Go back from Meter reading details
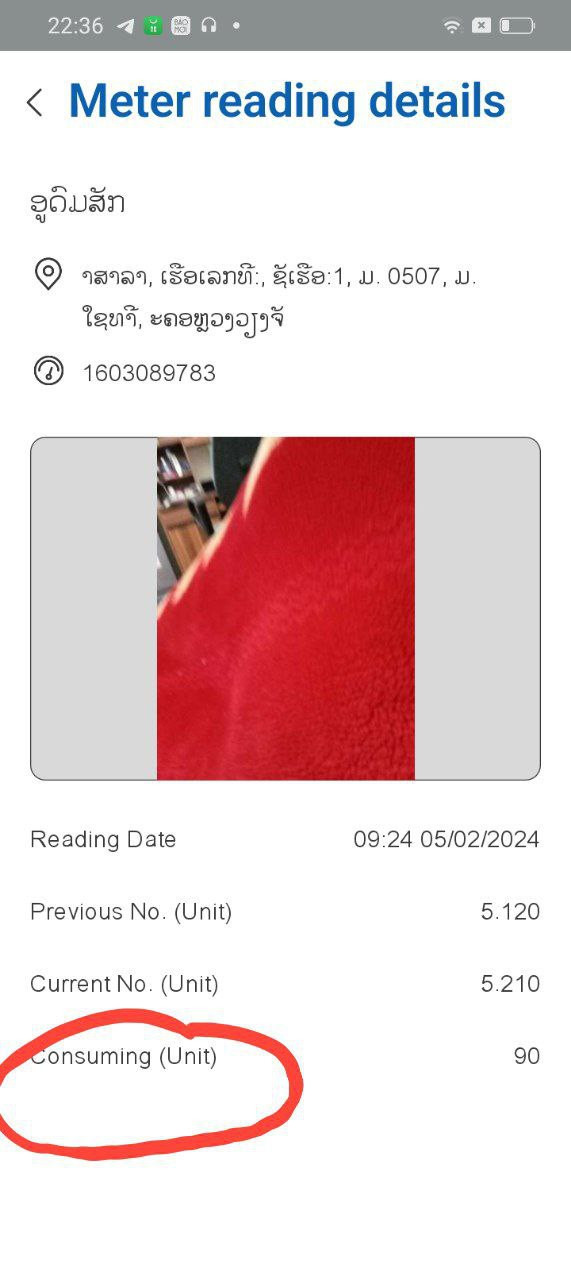The height and width of the screenshot is (1280, 571). click(x=35, y=102)
